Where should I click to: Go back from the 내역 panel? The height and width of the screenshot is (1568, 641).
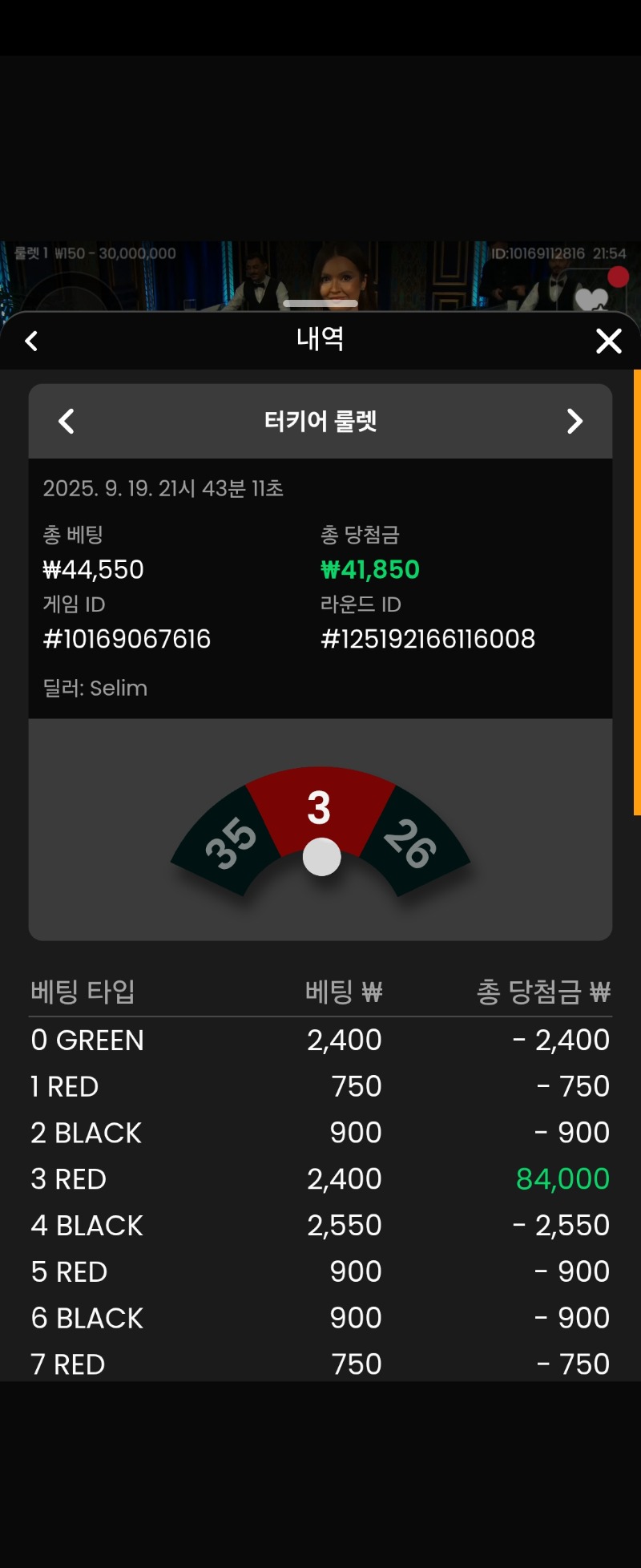(31, 341)
